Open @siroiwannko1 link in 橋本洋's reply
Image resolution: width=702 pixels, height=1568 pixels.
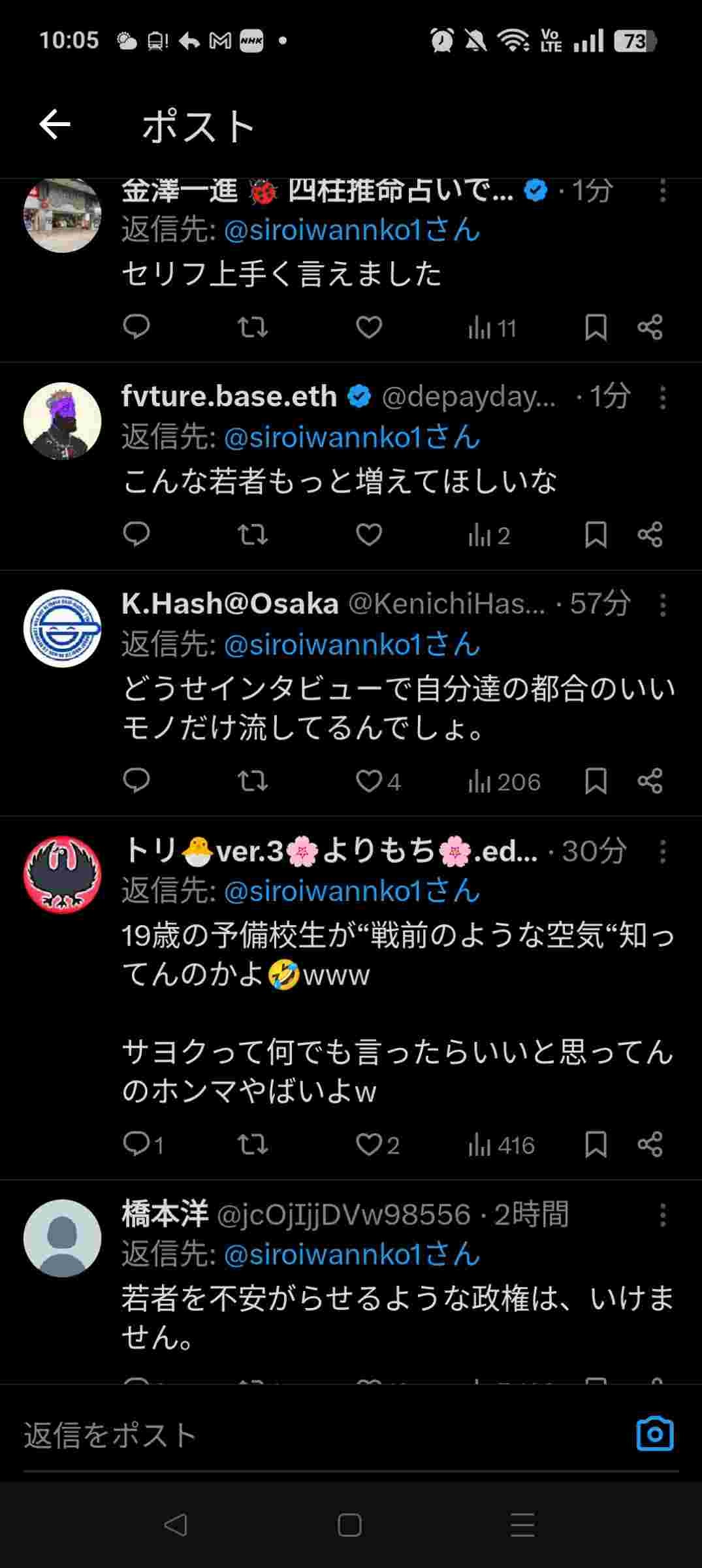352,1254
